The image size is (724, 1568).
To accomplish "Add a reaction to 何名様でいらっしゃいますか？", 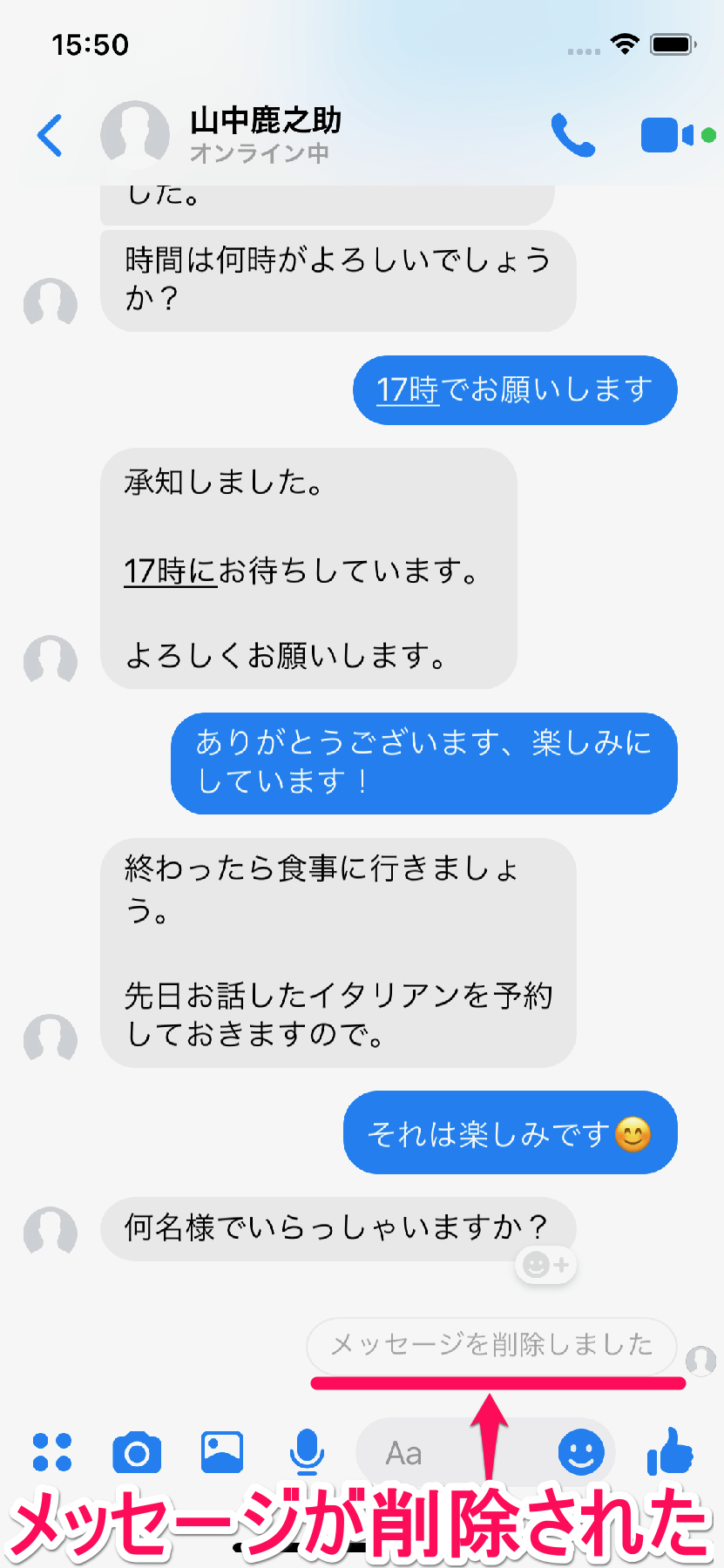I will click(x=545, y=1265).
